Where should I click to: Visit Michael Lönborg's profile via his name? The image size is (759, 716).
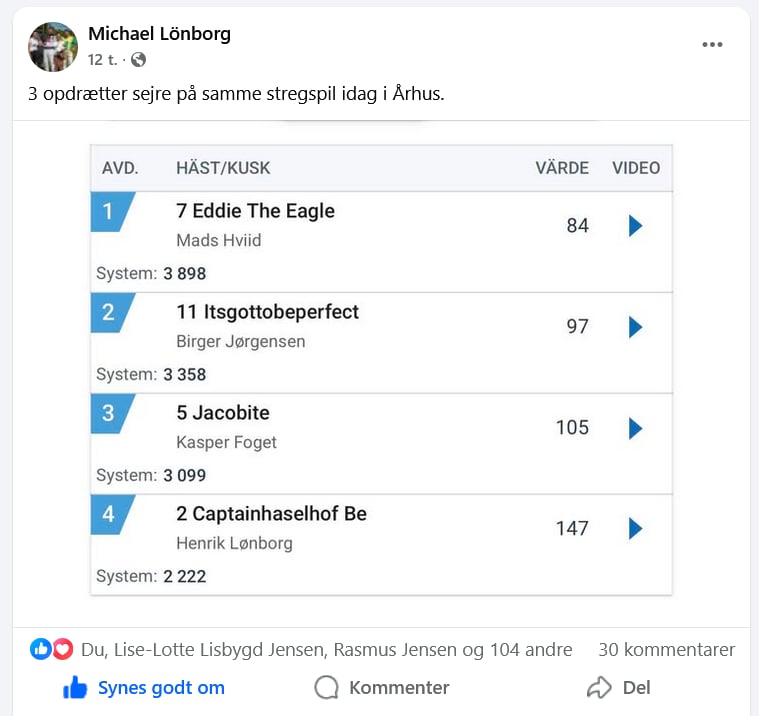(x=159, y=33)
